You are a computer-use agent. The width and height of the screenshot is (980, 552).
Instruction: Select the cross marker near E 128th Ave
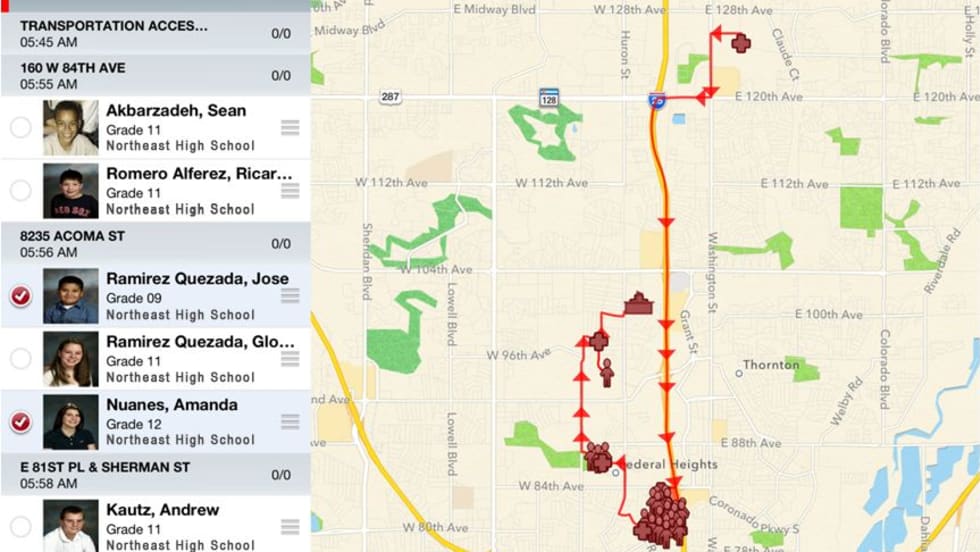click(740, 43)
